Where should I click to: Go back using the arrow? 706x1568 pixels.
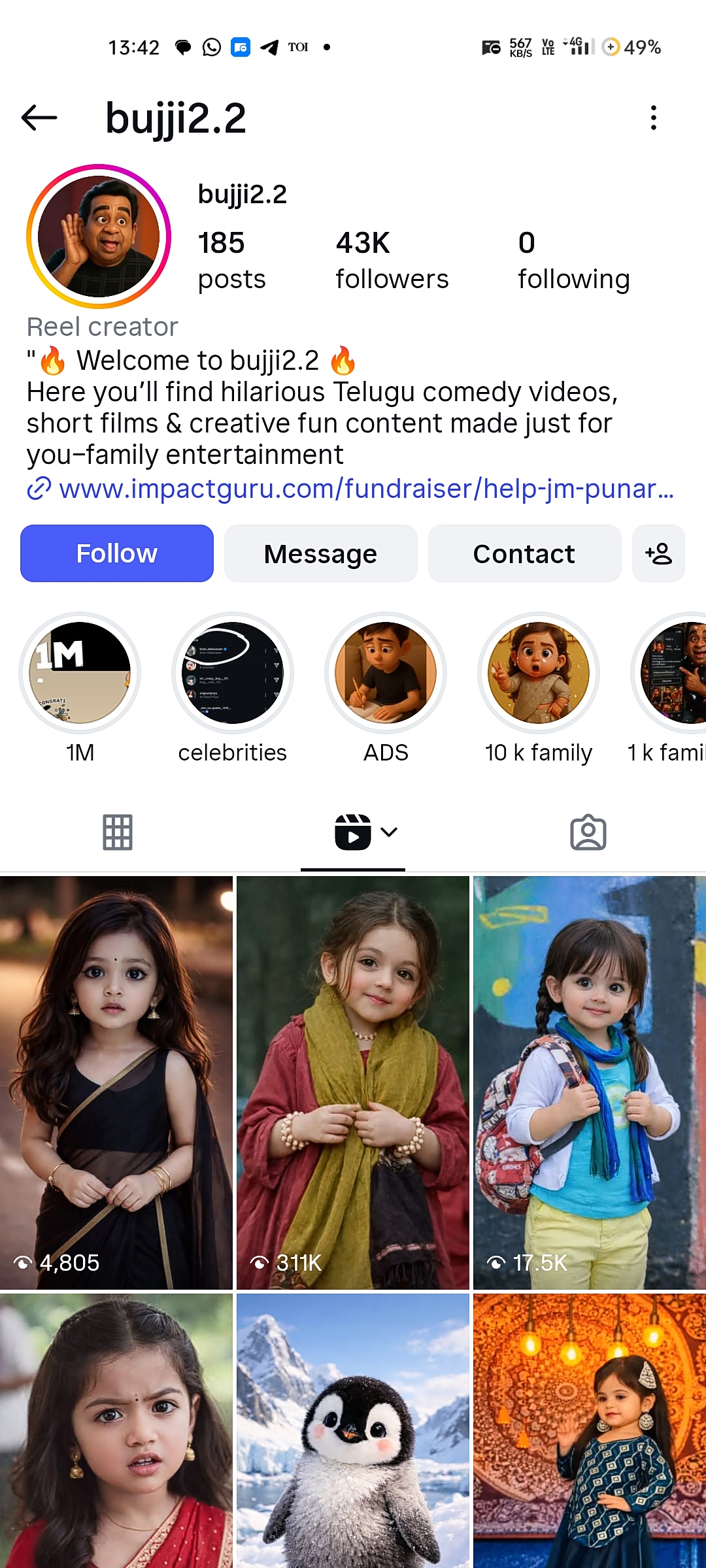tap(39, 118)
